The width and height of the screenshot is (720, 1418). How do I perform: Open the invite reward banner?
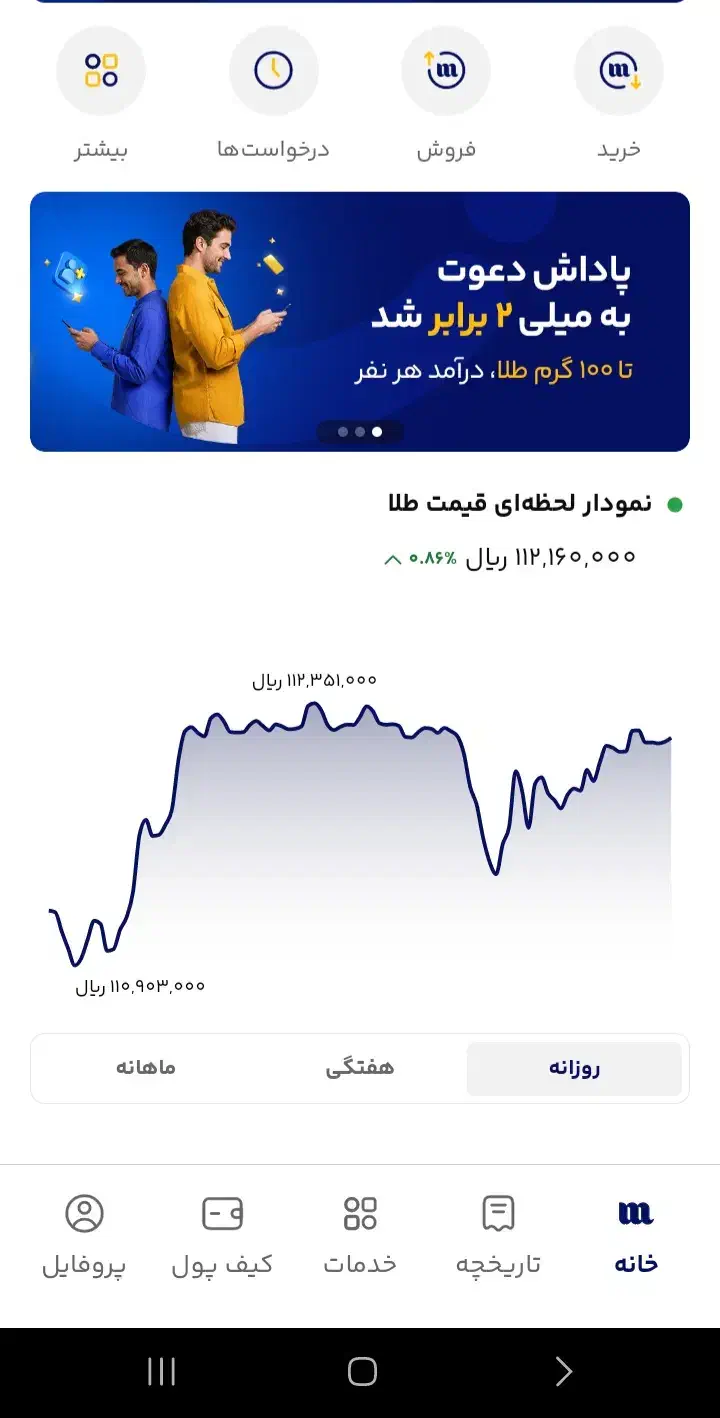[360, 321]
